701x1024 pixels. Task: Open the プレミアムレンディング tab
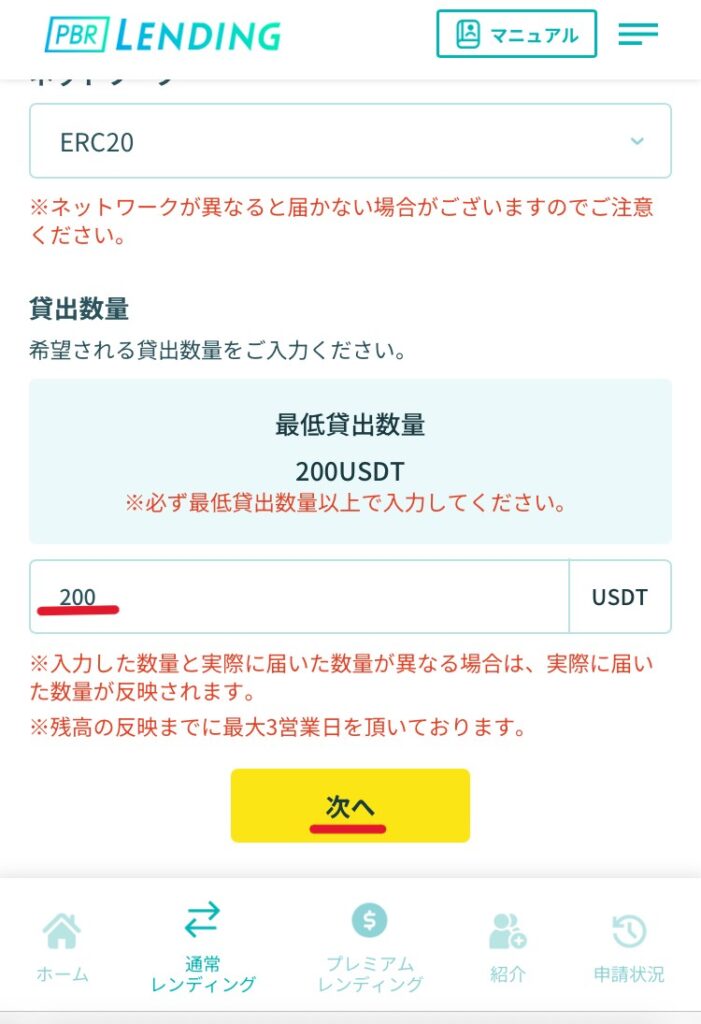(x=369, y=946)
